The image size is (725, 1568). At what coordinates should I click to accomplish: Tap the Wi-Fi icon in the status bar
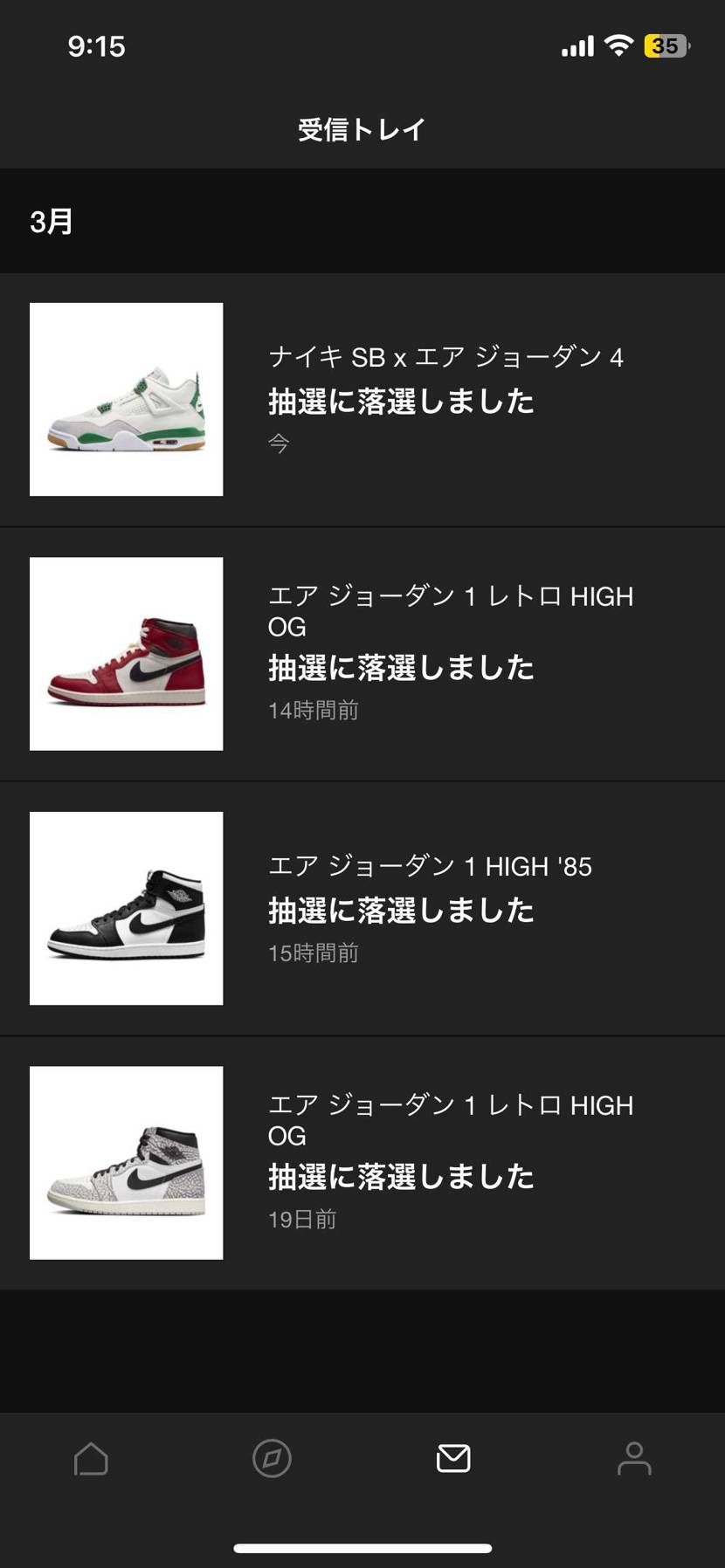[619, 45]
